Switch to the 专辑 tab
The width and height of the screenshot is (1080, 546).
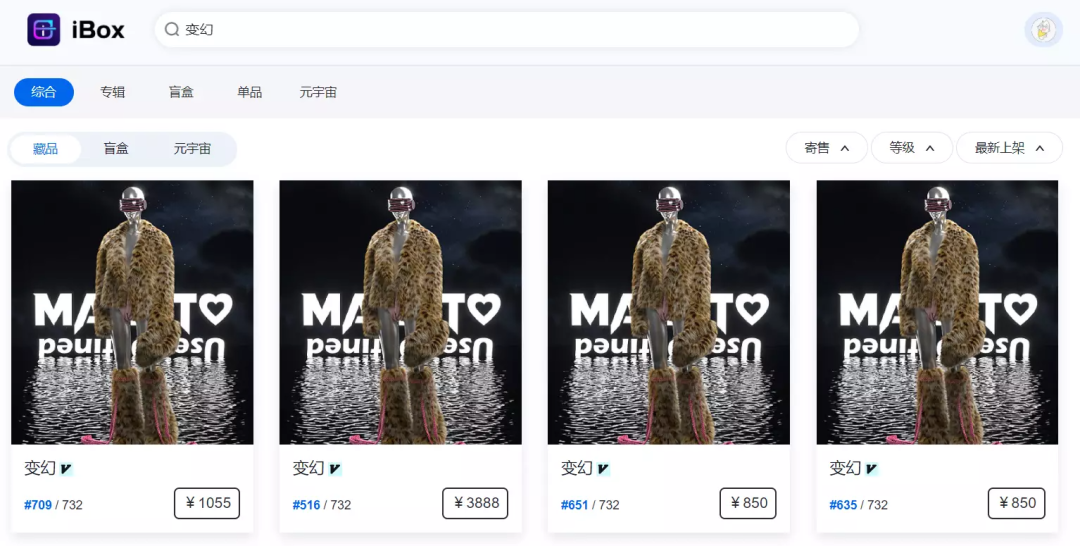point(112,92)
